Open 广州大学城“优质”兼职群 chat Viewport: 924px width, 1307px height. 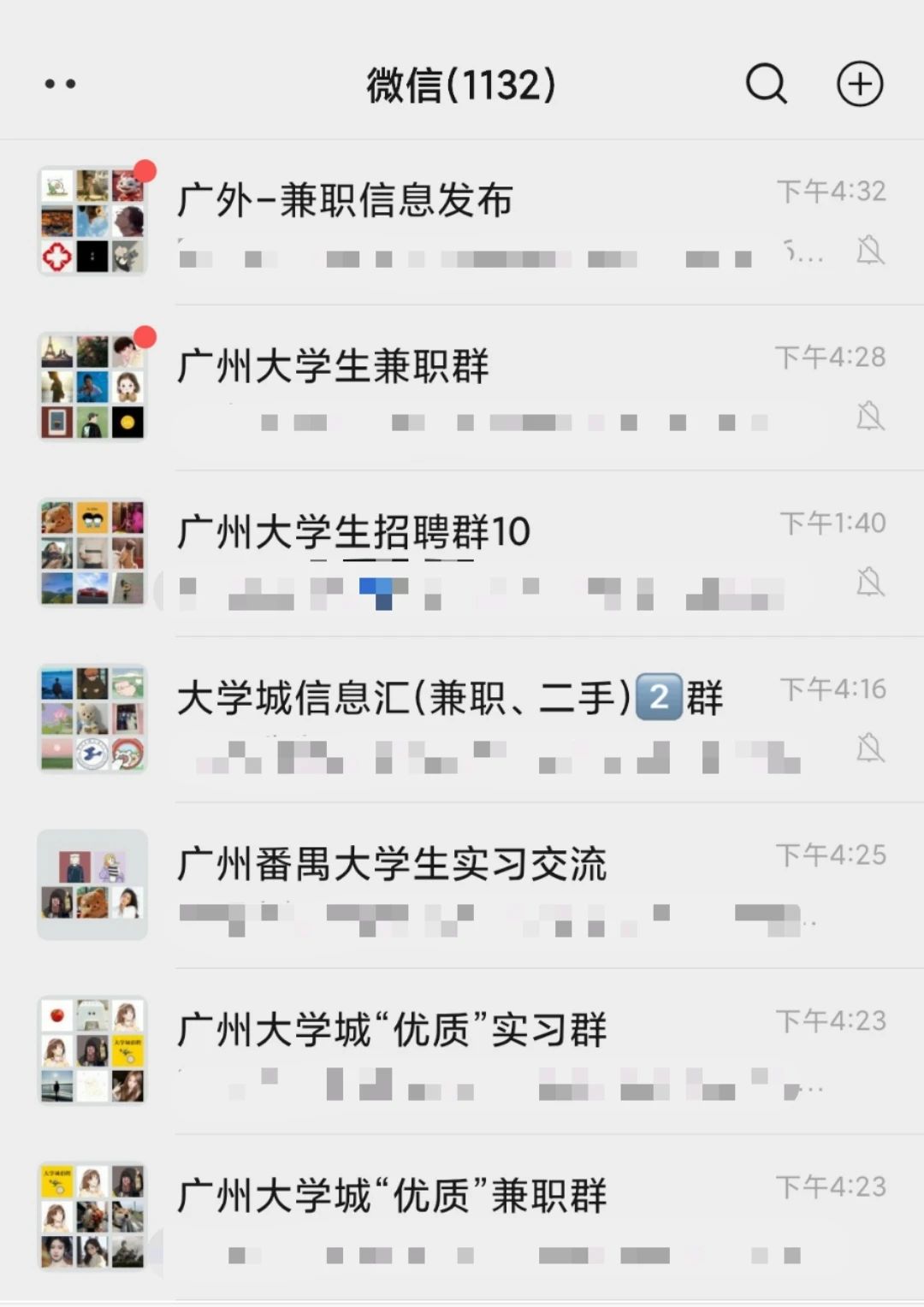(462, 1217)
